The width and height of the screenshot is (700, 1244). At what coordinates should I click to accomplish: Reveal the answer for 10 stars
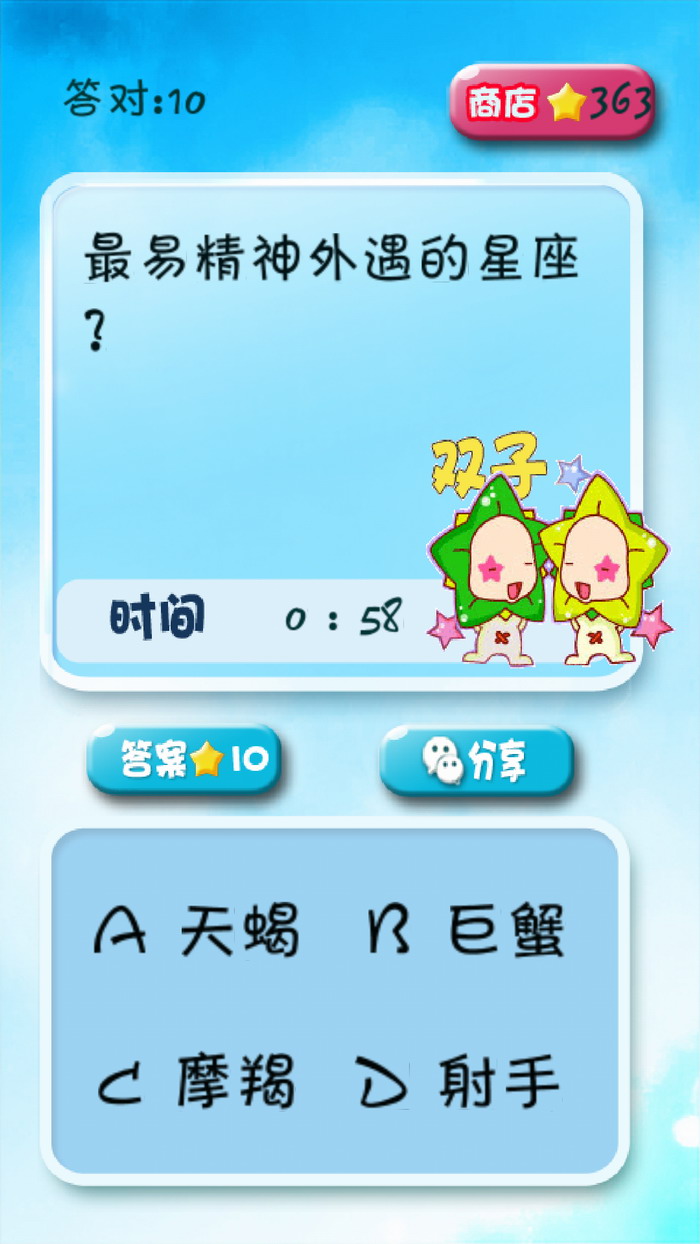(184, 760)
